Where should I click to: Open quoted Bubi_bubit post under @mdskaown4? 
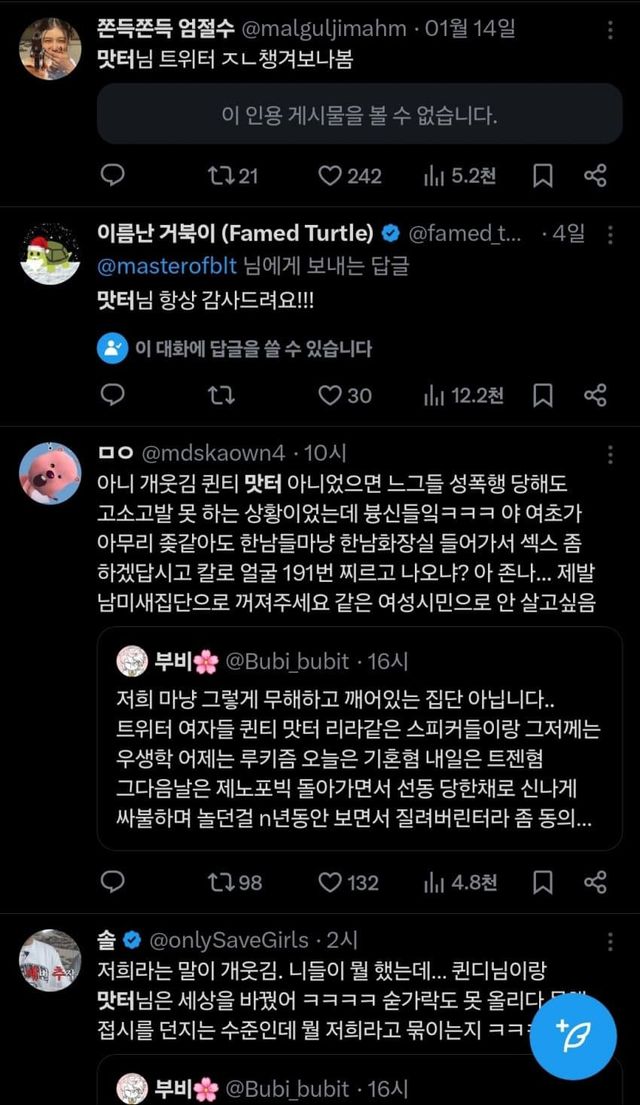tap(359, 738)
